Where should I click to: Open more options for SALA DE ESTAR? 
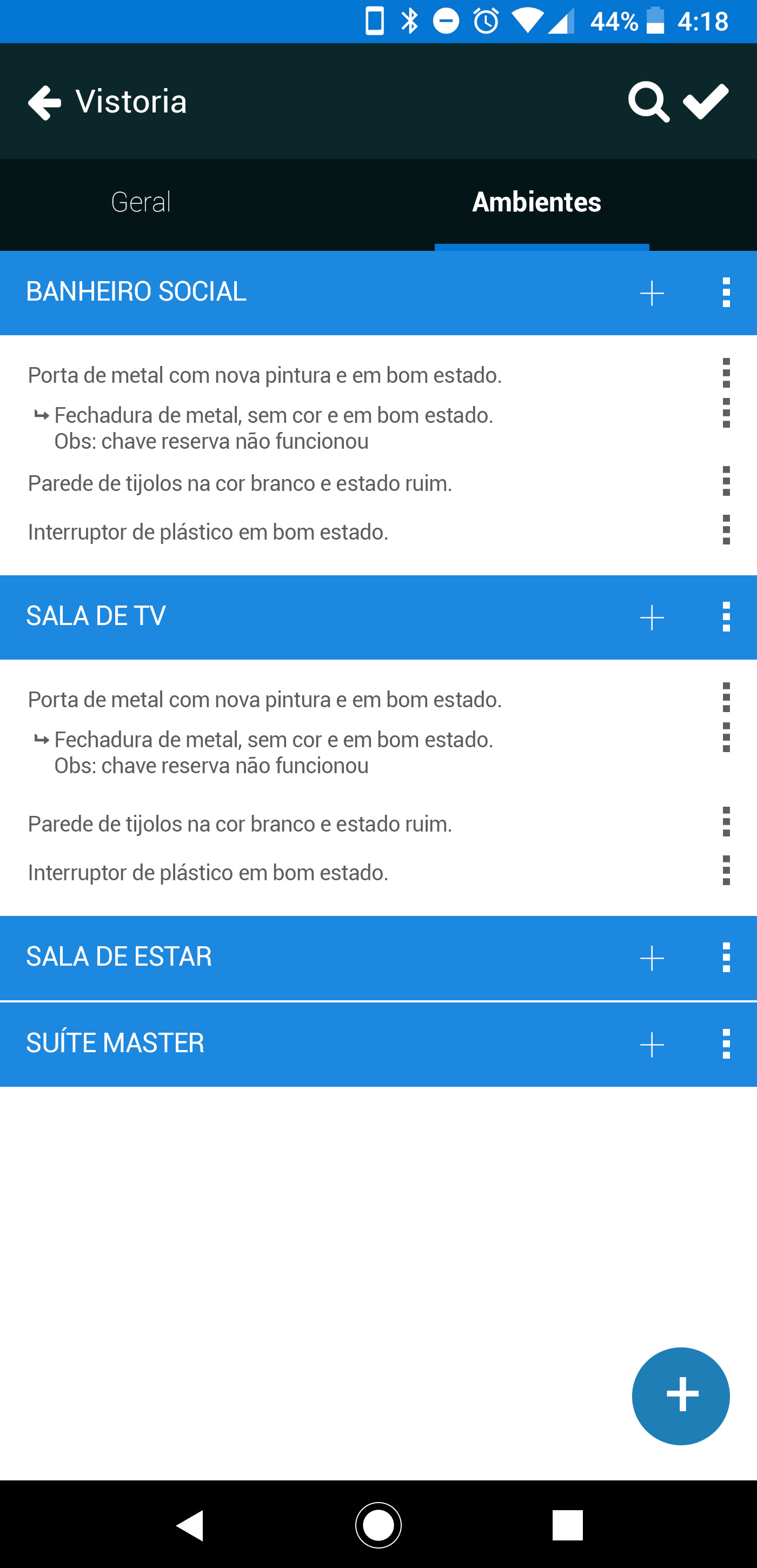pos(726,958)
